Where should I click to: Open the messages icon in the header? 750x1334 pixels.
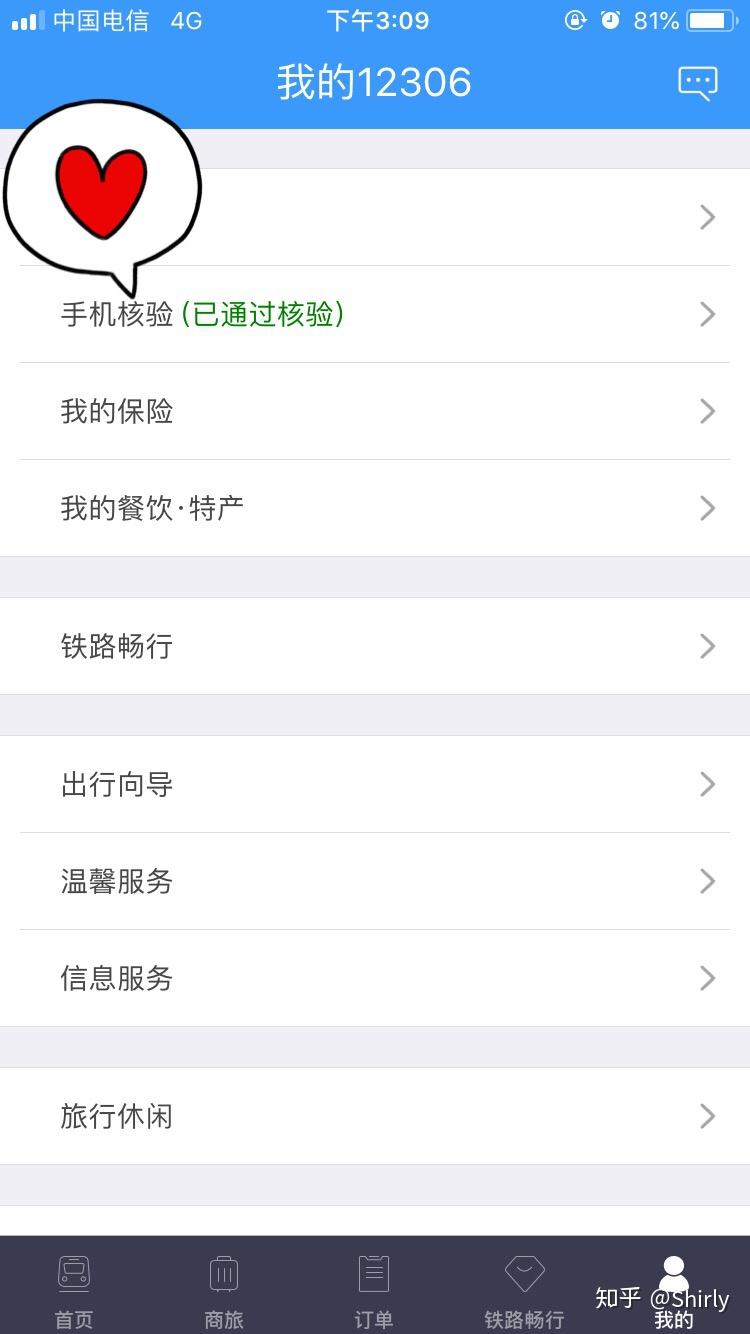click(697, 82)
